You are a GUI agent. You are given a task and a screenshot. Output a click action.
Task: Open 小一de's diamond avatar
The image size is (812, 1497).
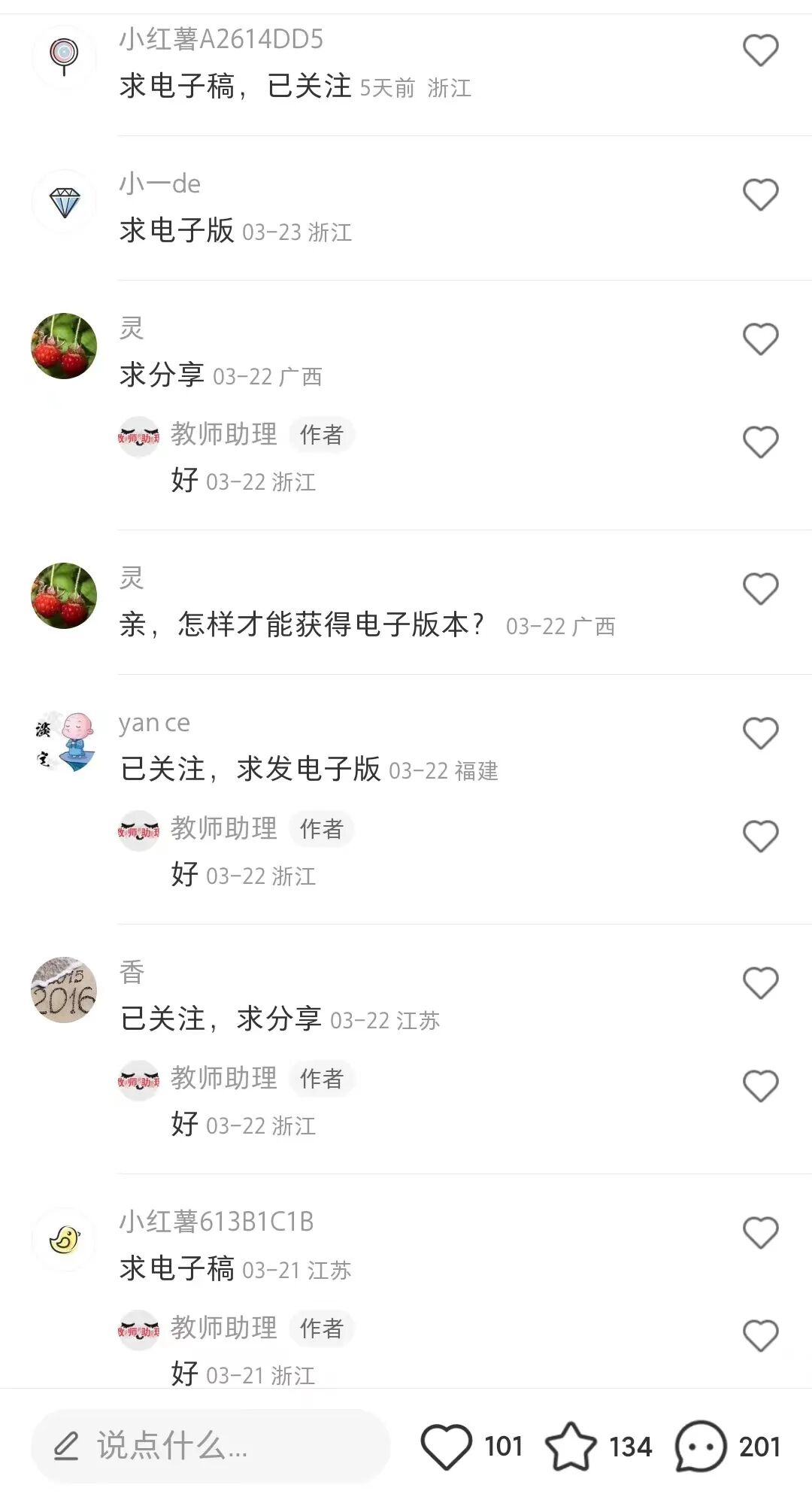64,202
